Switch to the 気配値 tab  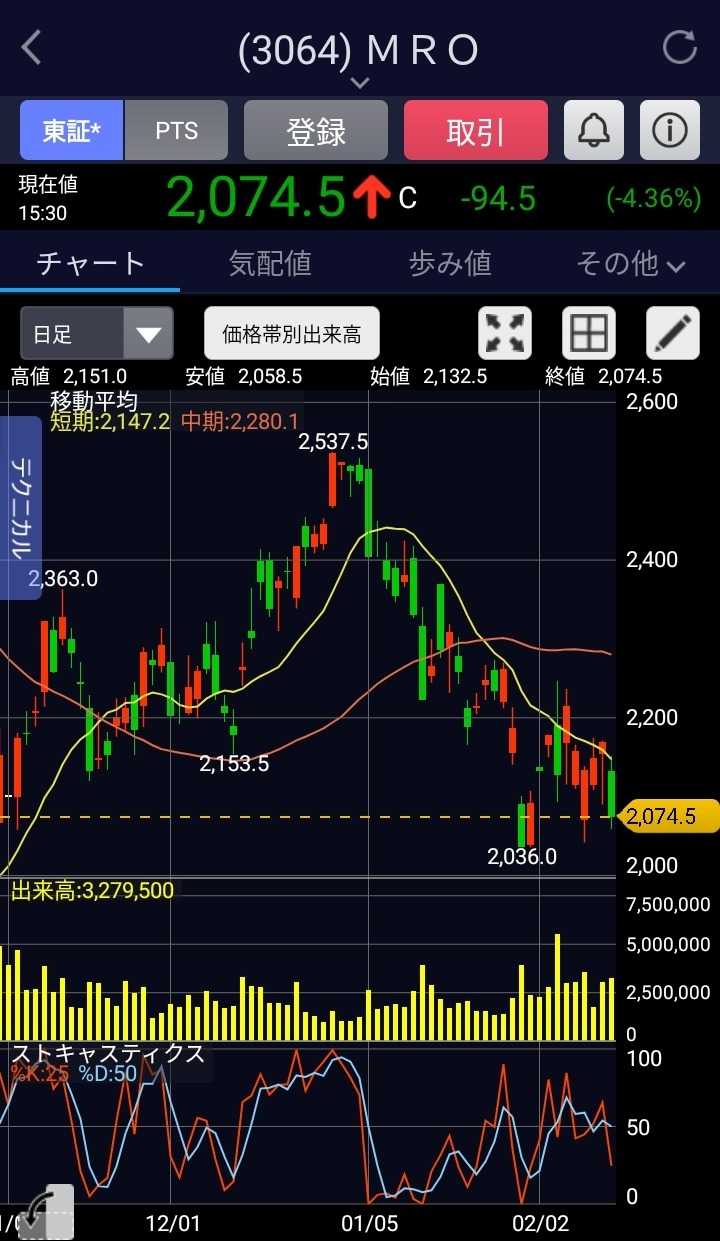pyautogui.click(x=270, y=263)
